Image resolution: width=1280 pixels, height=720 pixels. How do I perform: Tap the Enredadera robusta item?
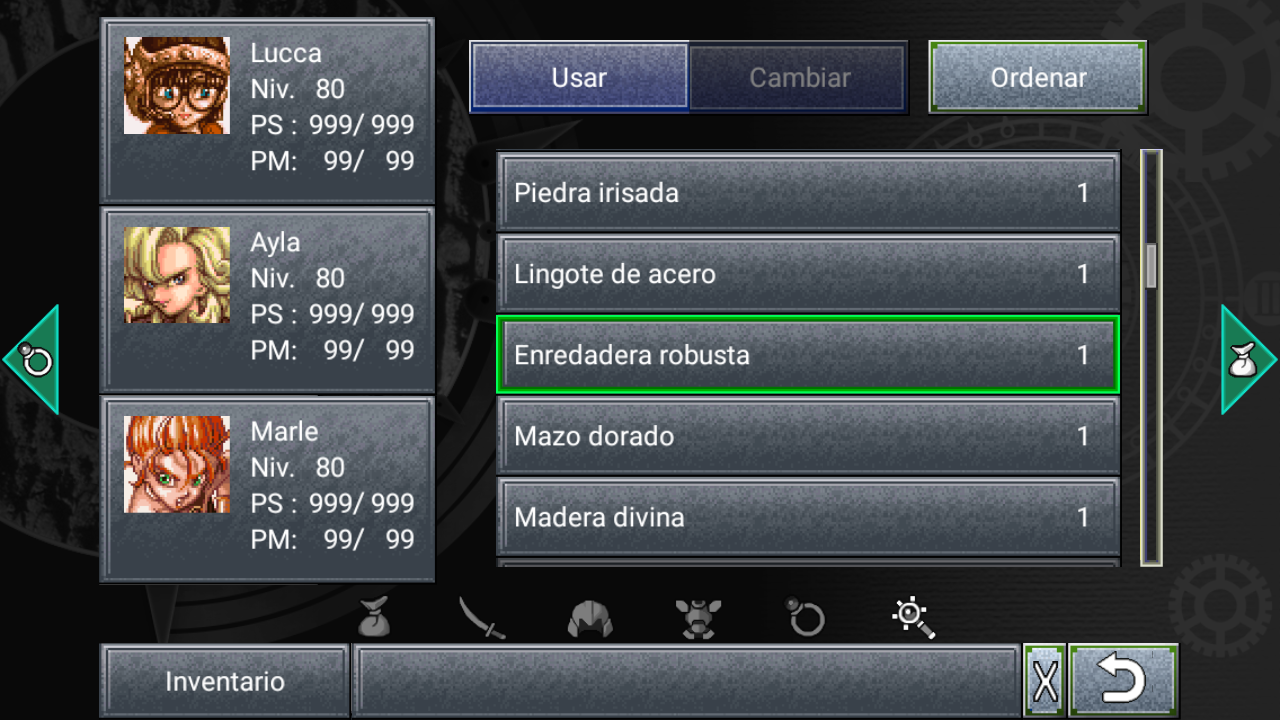(x=807, y=355)
